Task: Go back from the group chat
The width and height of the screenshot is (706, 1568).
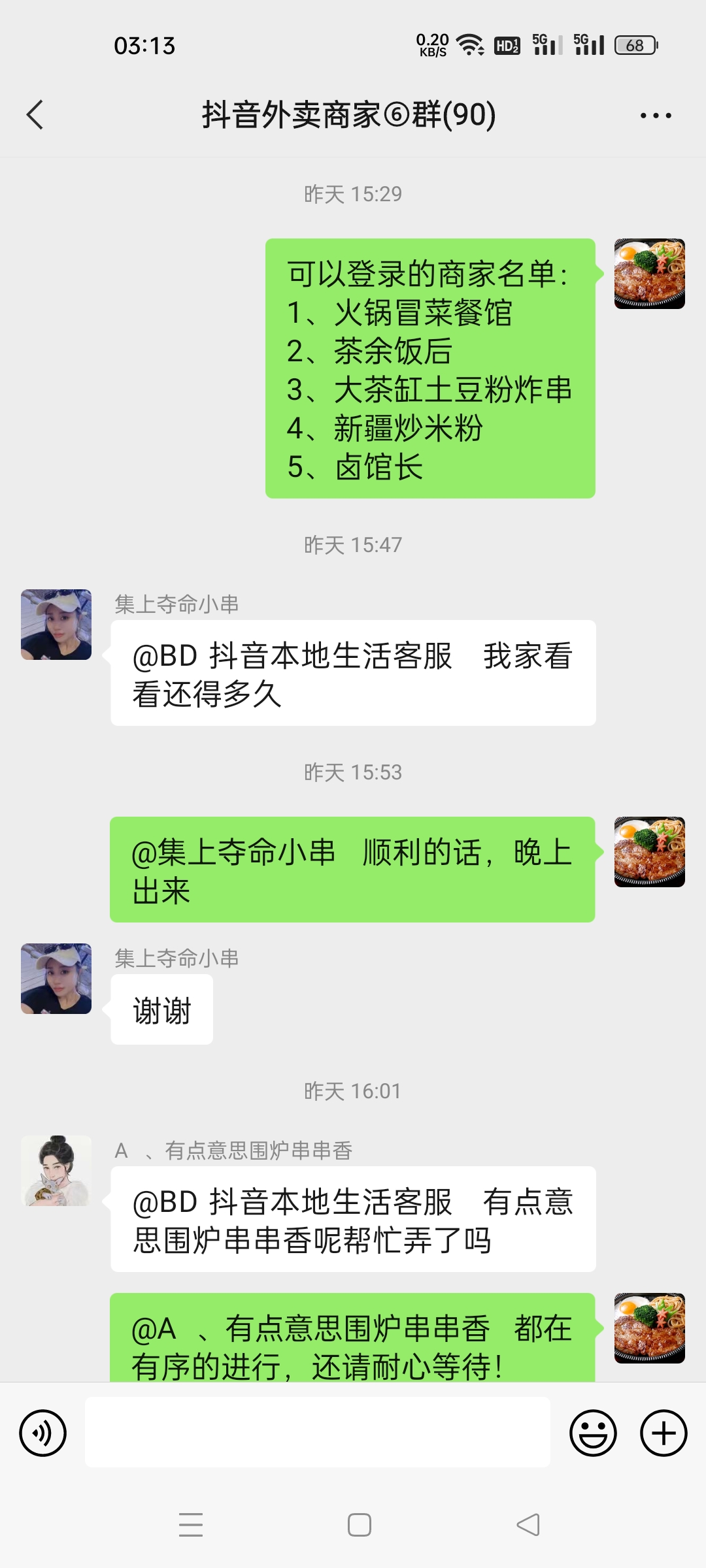Action: 35,115
